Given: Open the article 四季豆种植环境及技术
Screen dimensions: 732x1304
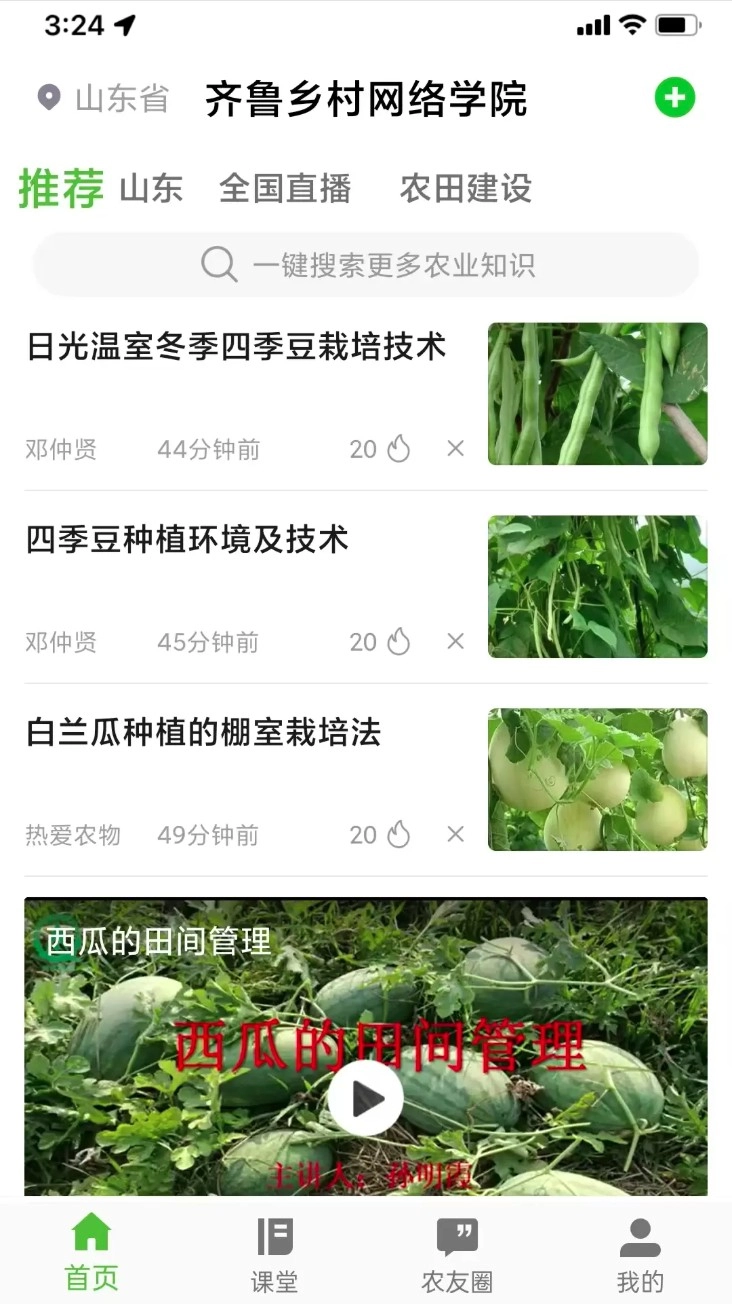Looking at the screenshot, I should tap(185, 540).
